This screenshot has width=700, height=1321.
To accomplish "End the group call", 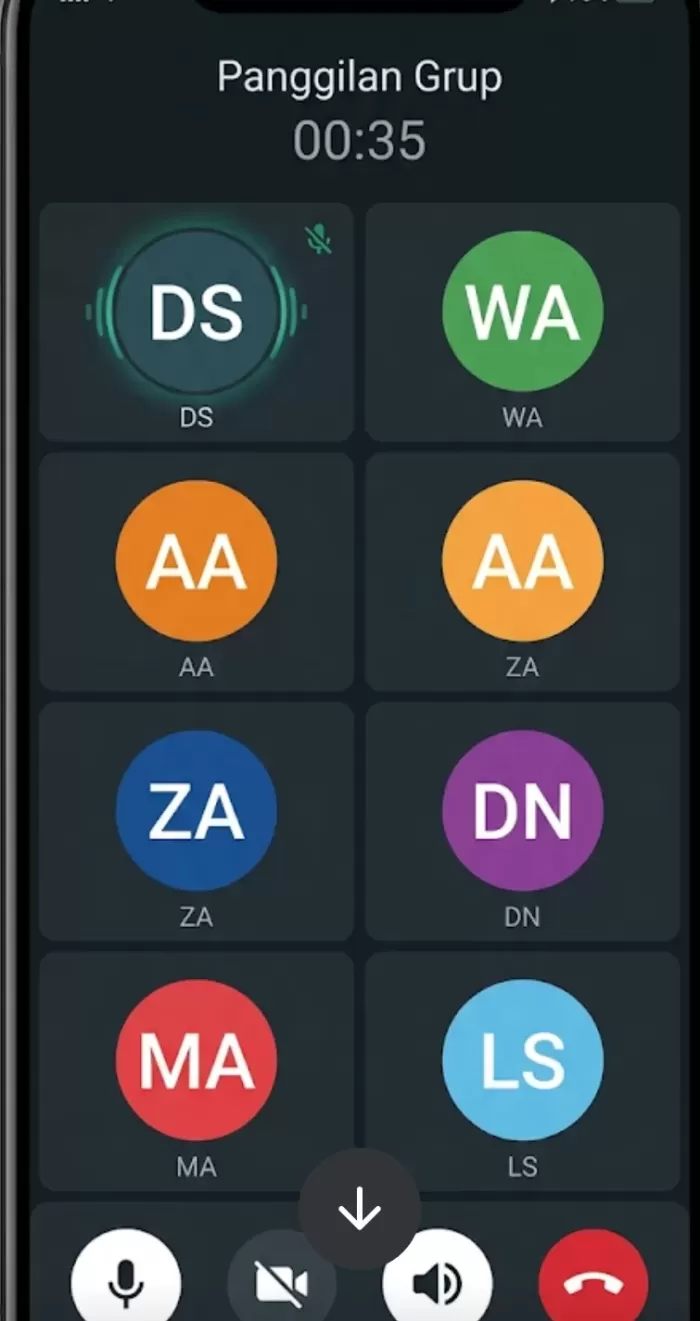I will click(x=593, y=1281).
